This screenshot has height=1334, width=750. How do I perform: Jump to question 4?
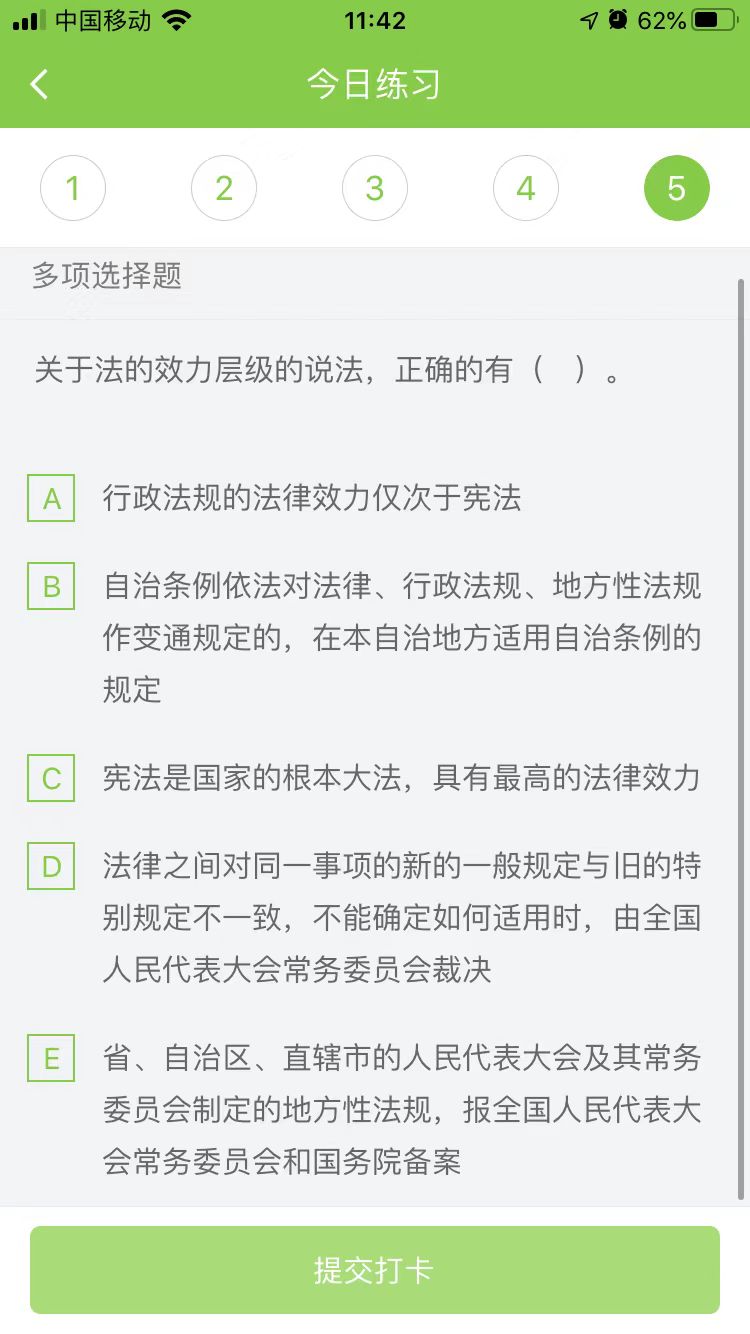coord(526,188)
